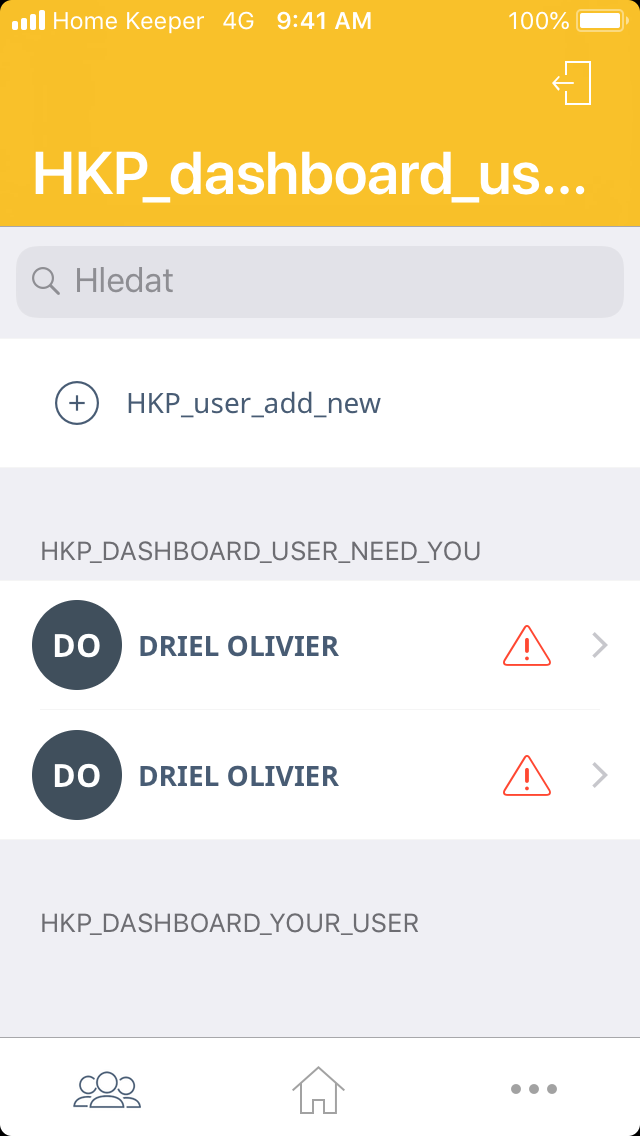Viewport: 640px width, 1136px height.
Task: Tap the logout icon in header
Action: 573,83
